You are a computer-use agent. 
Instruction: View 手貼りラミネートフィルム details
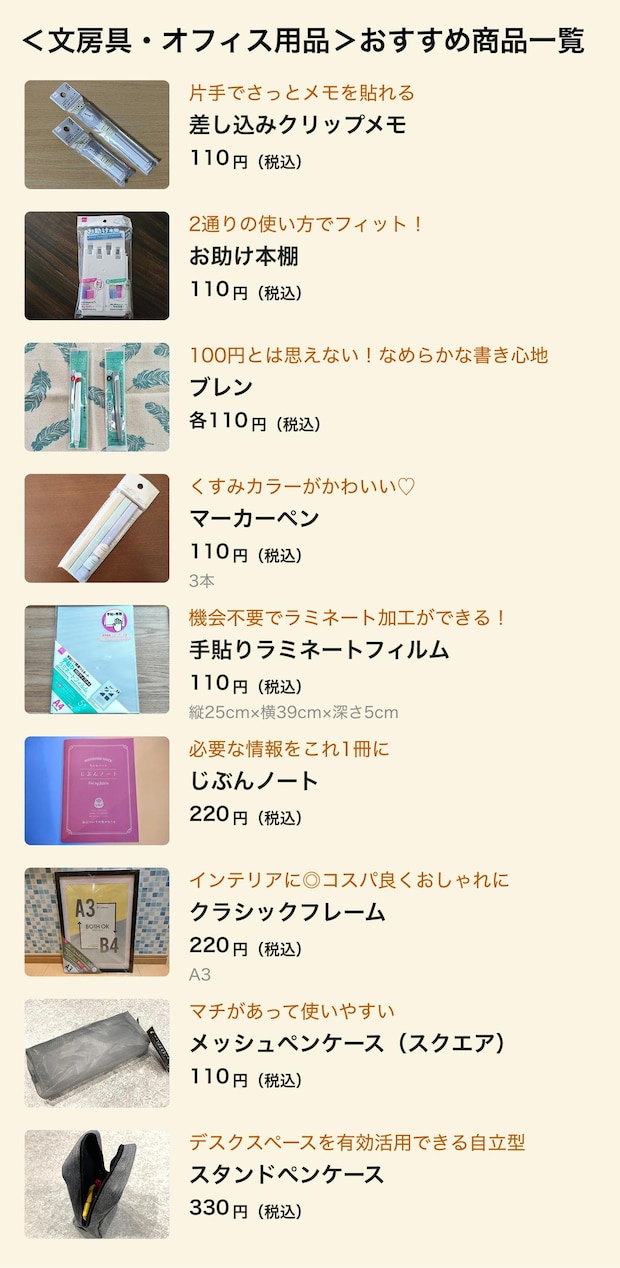(319, 650)
